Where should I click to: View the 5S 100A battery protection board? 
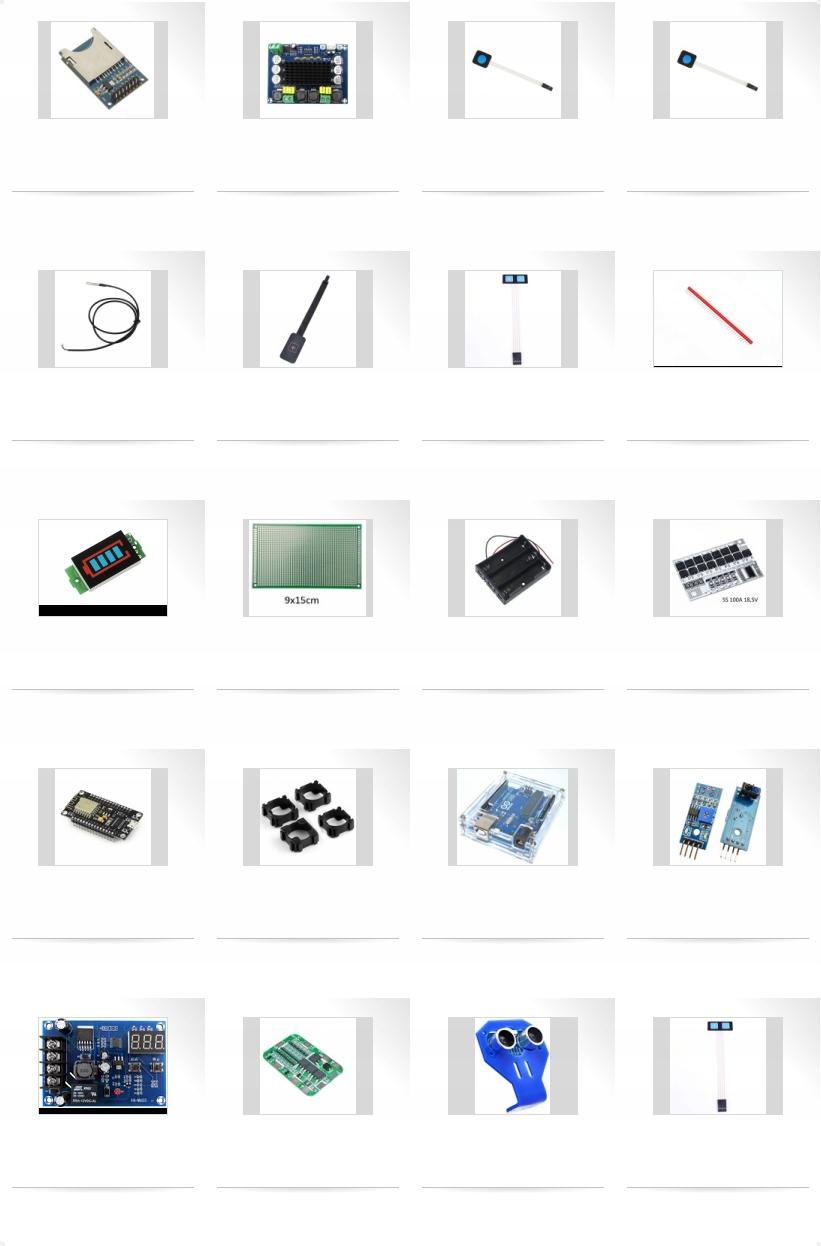click(x=717, y=567)
